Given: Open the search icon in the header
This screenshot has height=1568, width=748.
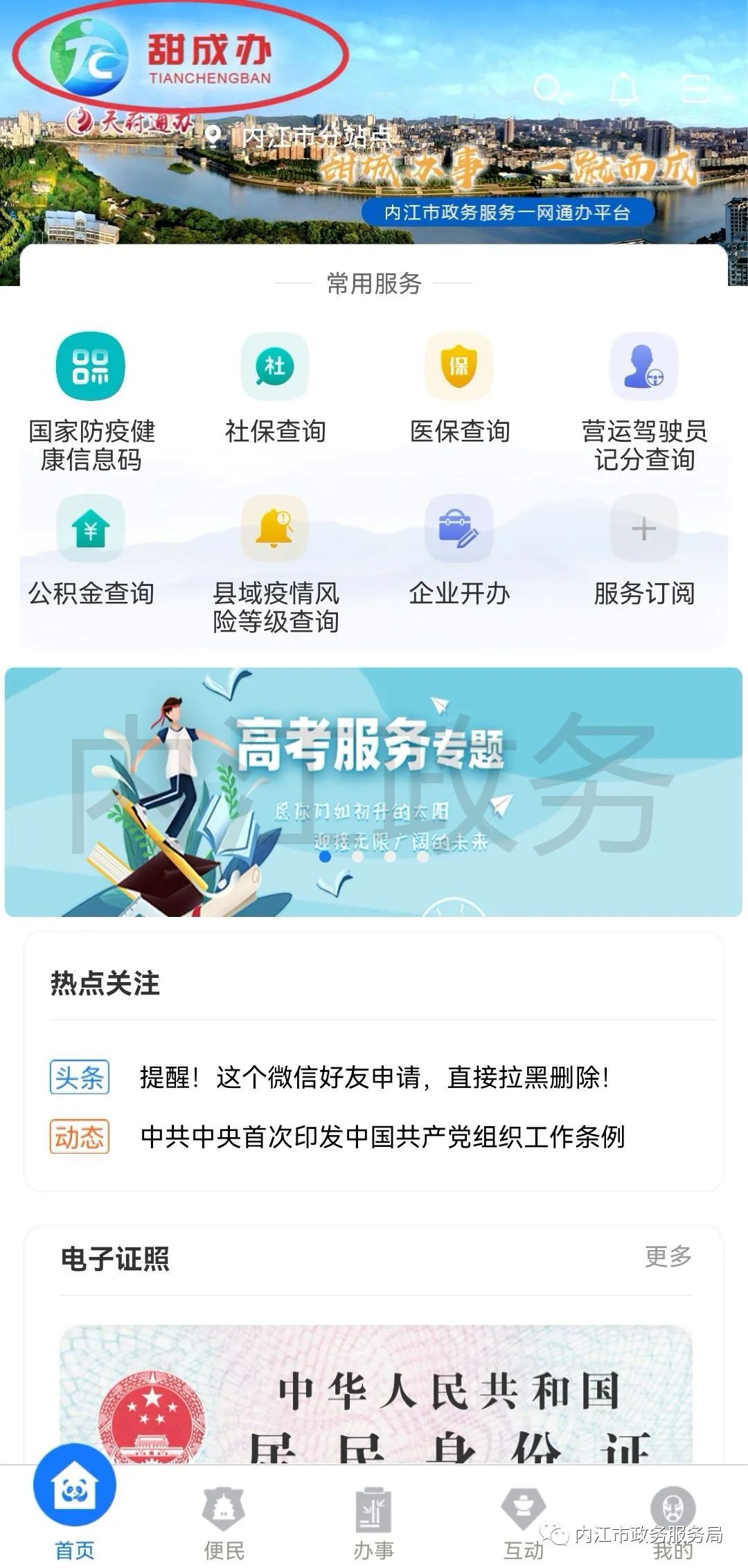Looking at the screenshot, I should coord(549,89).
